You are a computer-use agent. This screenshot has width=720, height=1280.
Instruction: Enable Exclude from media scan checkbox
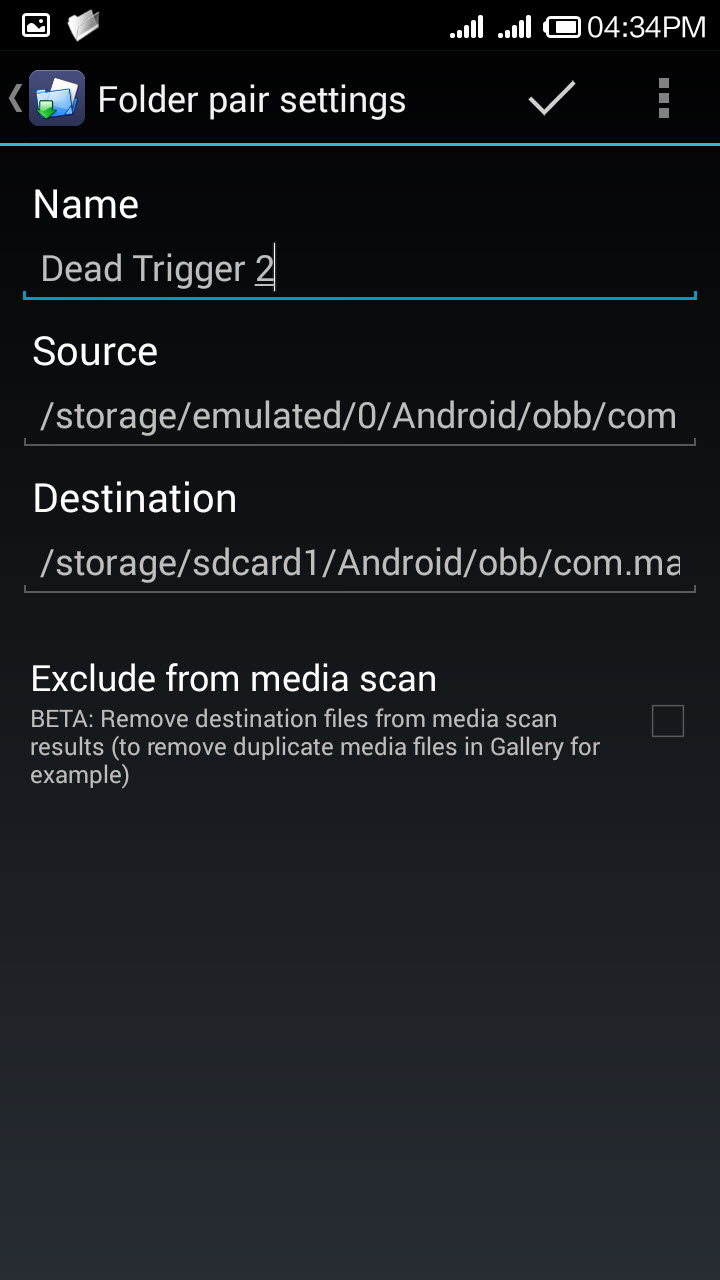(x=668, y=720)
